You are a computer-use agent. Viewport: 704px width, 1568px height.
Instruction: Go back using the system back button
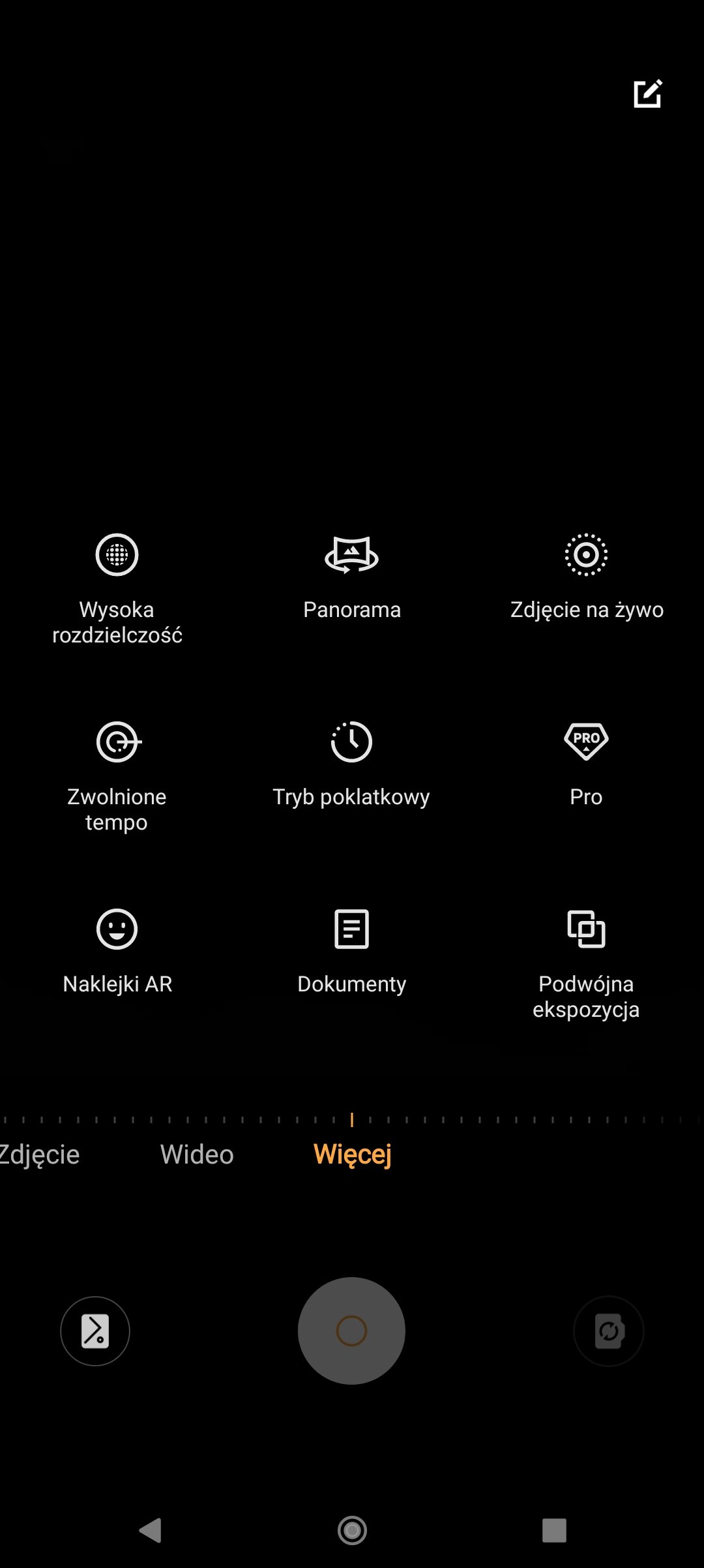click(151, 1530)
